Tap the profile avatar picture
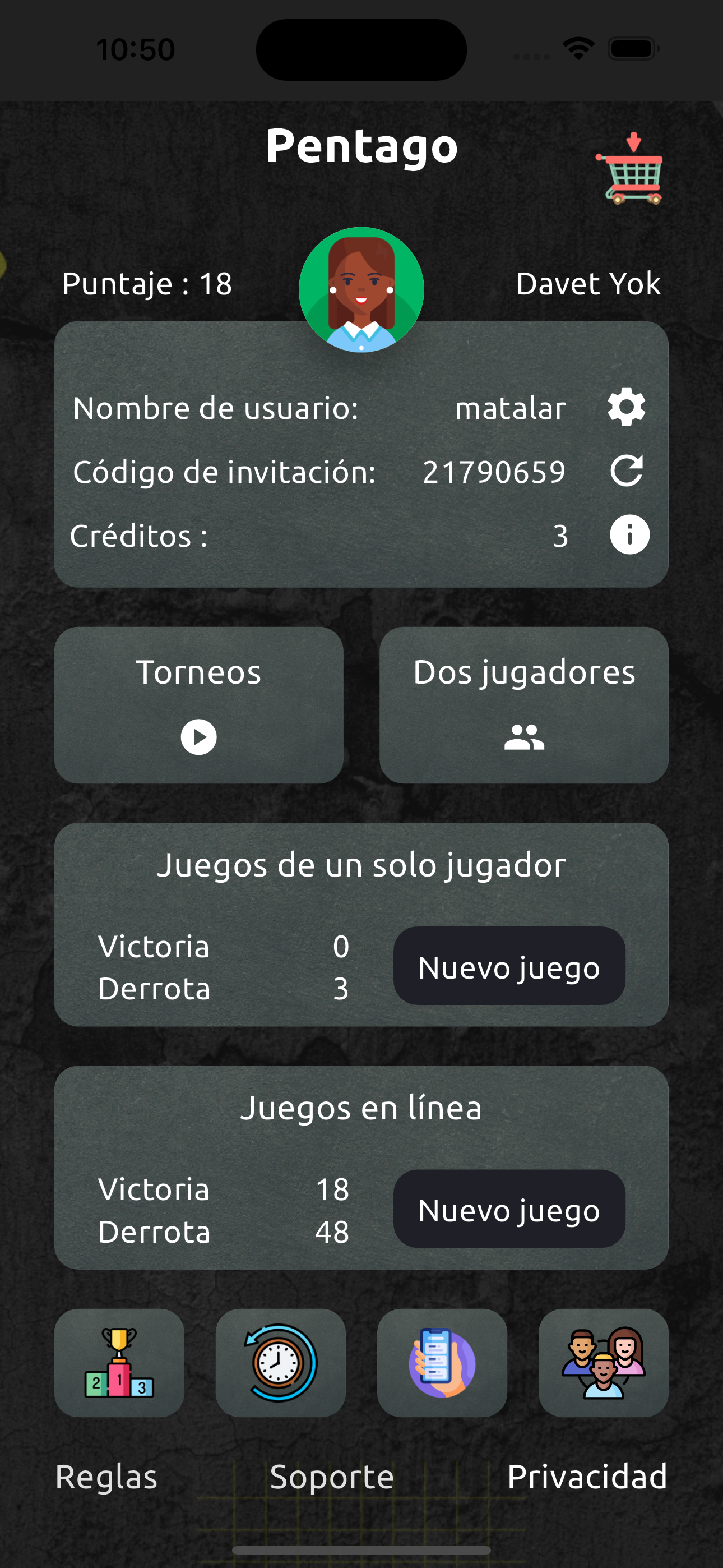723x1568 pixels. (361, 290)
